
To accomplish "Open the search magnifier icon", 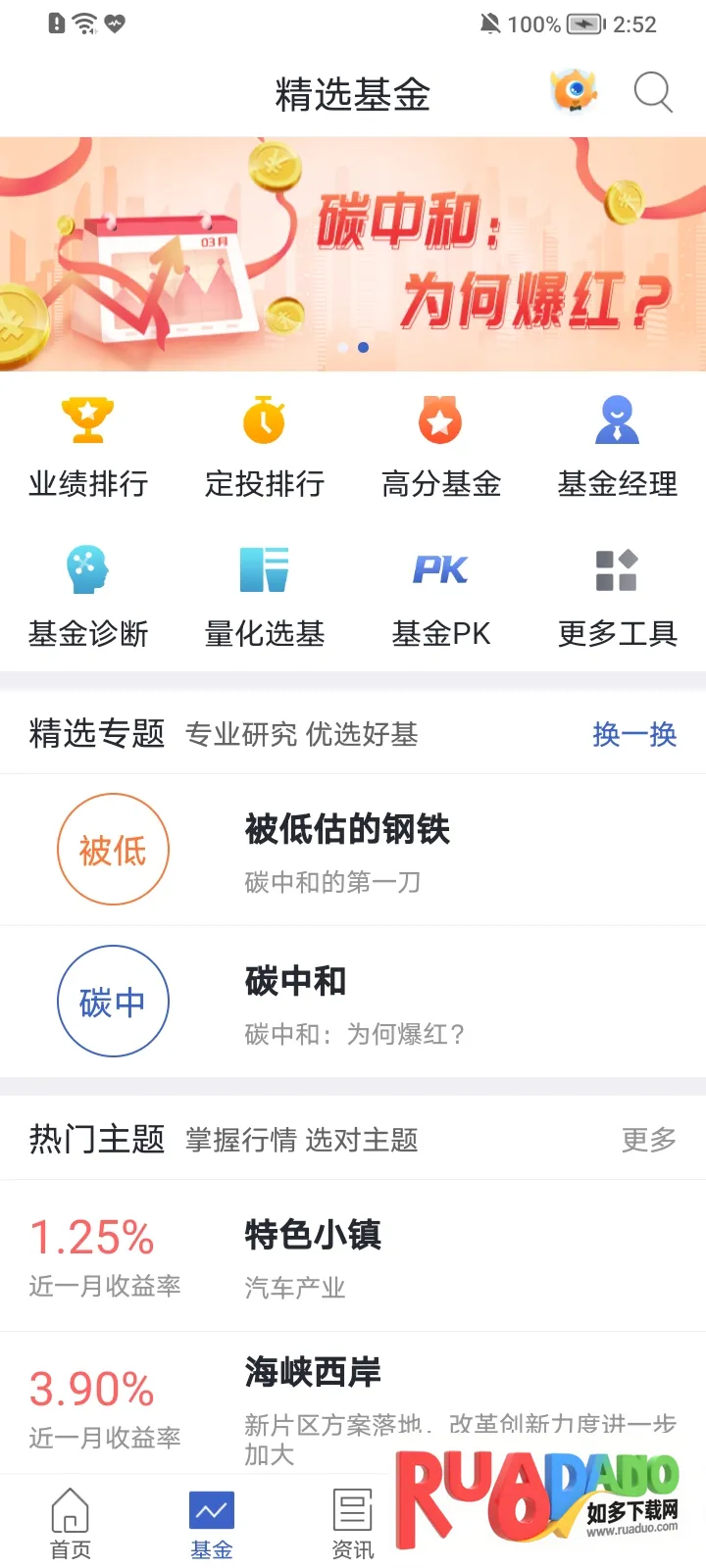I will [x=652, y=93].
